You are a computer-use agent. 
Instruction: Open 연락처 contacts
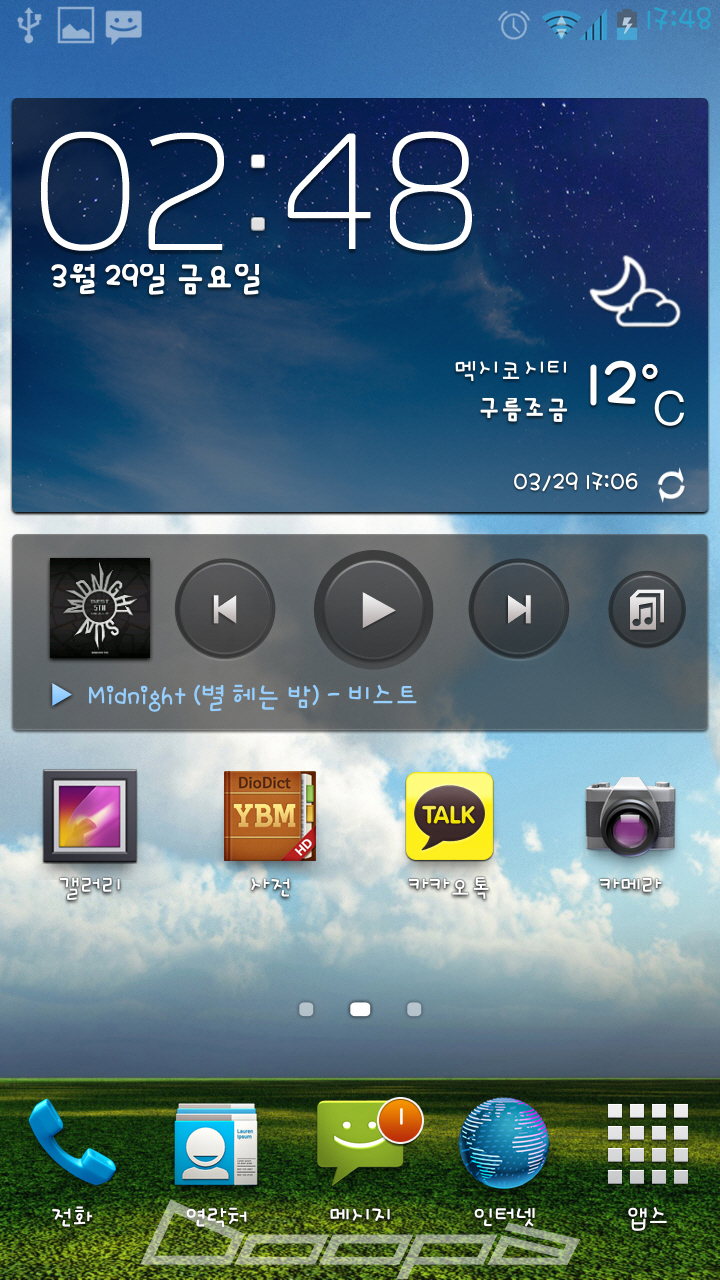[215, 1143]
